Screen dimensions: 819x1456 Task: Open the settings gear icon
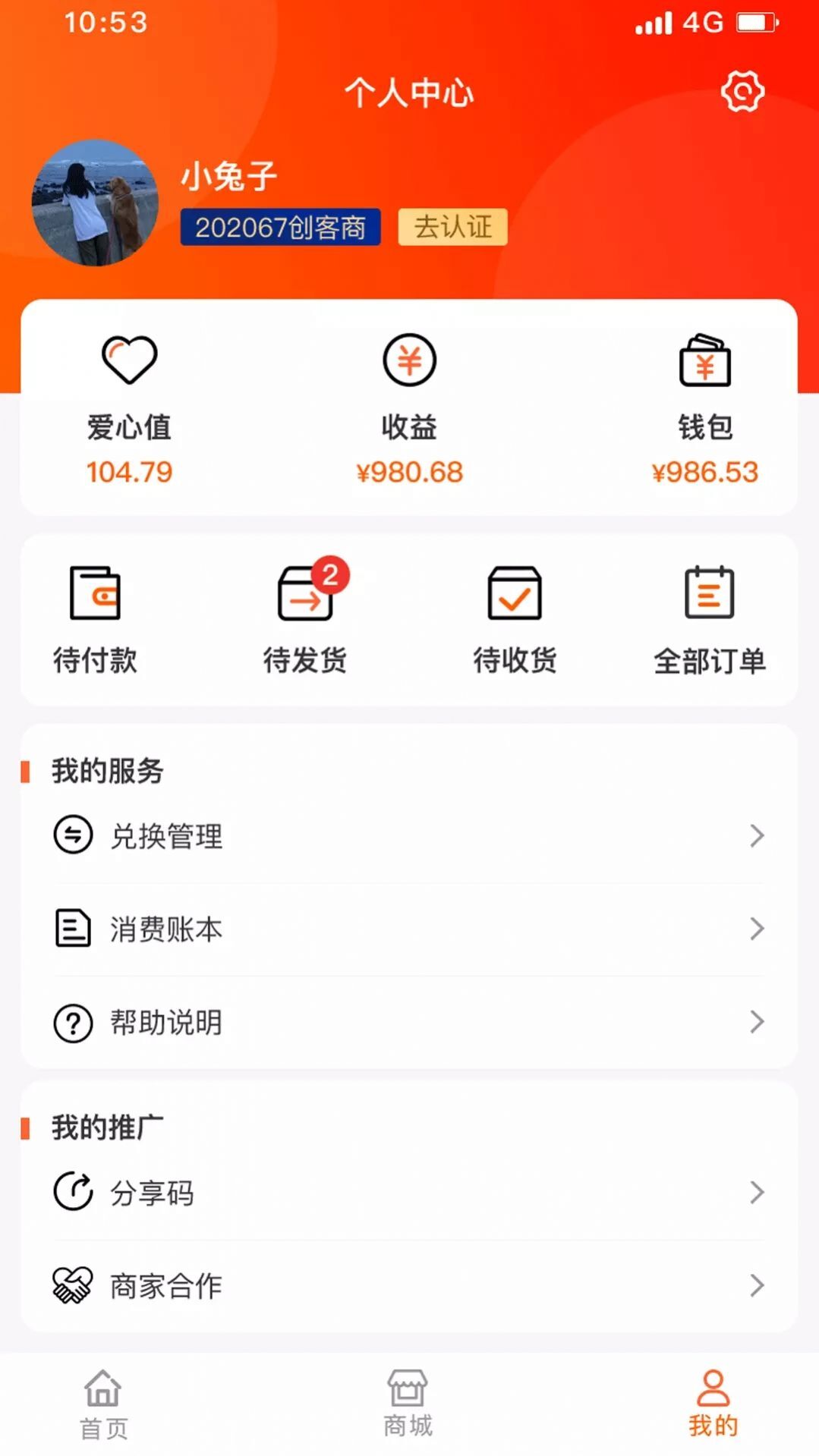[x=742, y=92]
